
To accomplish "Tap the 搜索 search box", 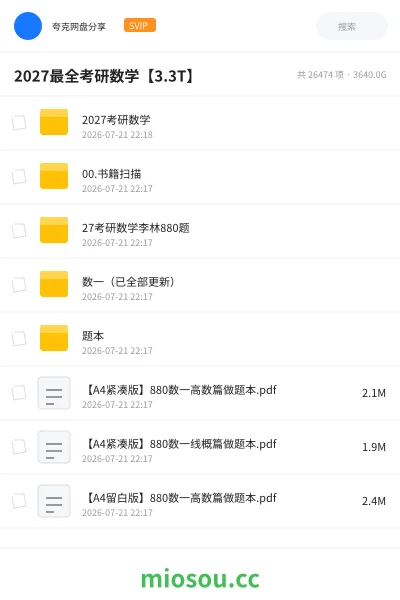I will 351,26.
